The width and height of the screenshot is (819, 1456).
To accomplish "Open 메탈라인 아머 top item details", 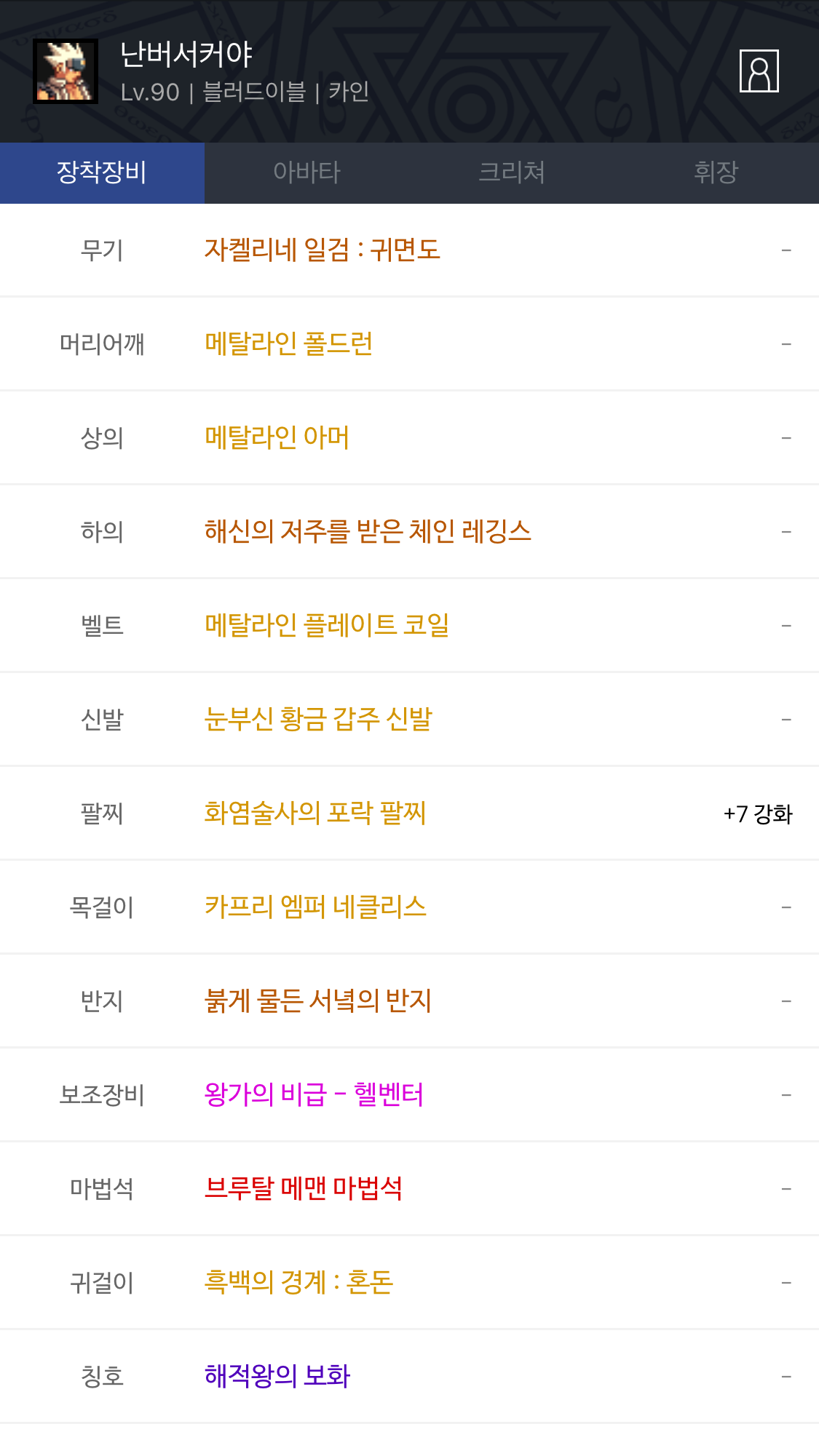I will (277, 437).
